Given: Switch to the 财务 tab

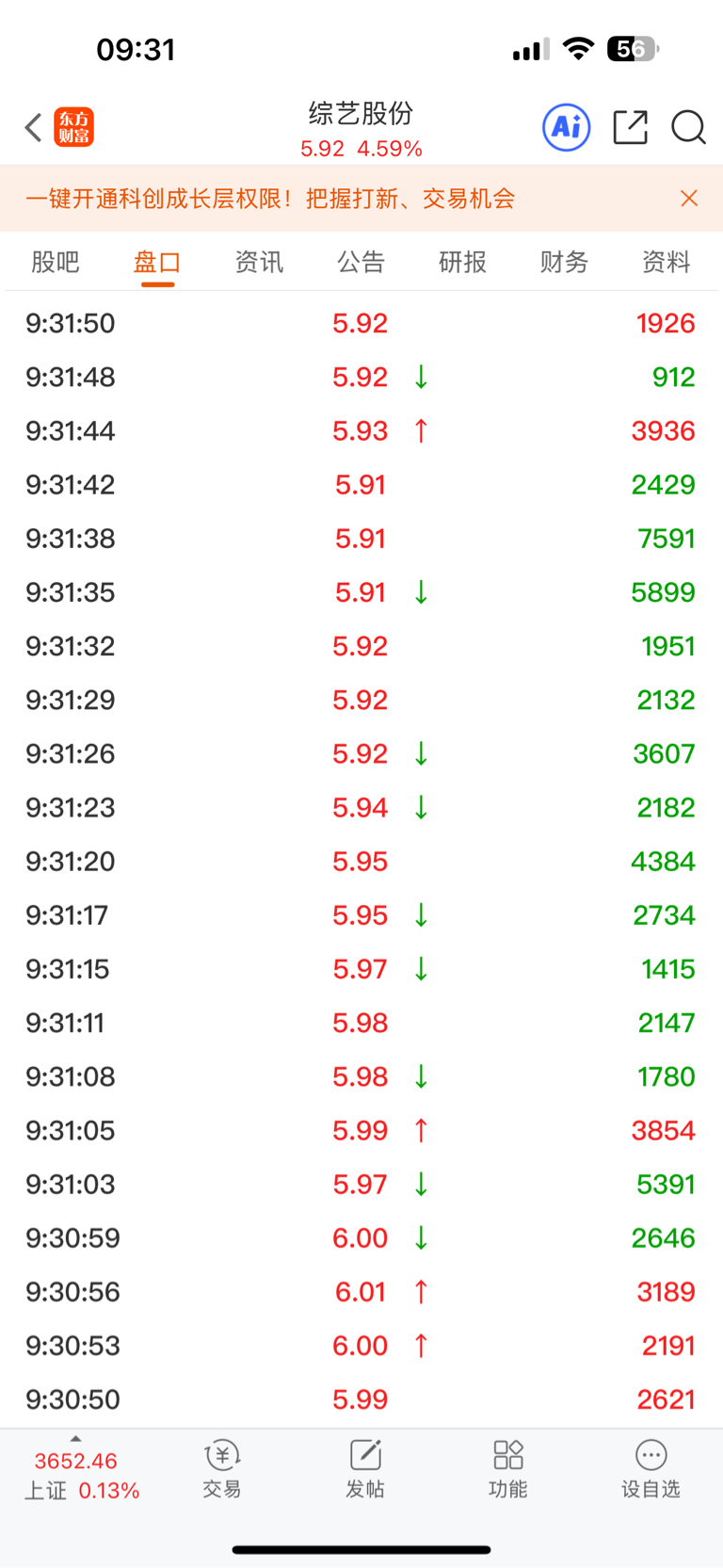Looking at the screenshot, I should (564, 262).
